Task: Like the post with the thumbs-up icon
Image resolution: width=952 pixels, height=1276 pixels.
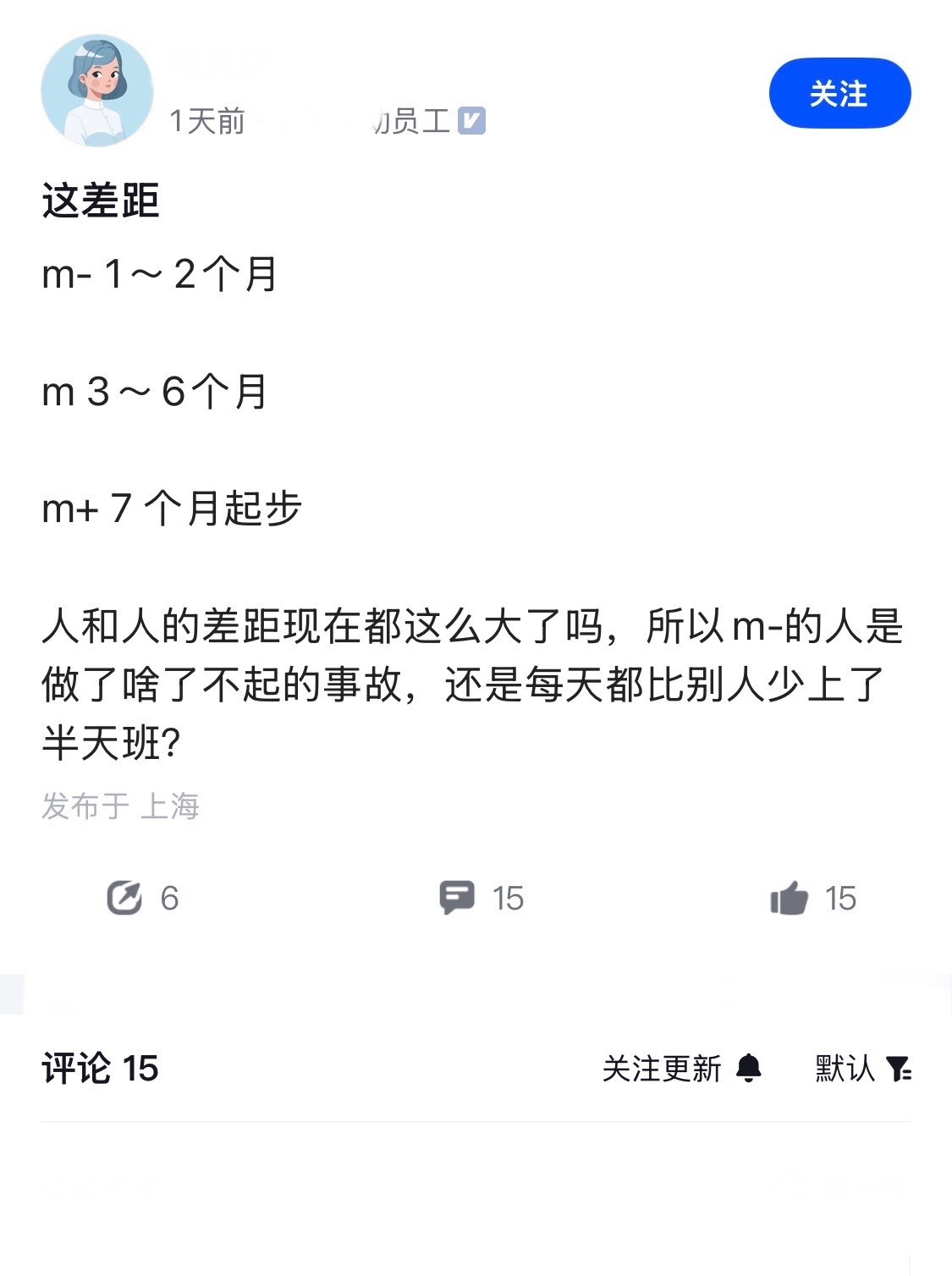Action: pos(788,899)
